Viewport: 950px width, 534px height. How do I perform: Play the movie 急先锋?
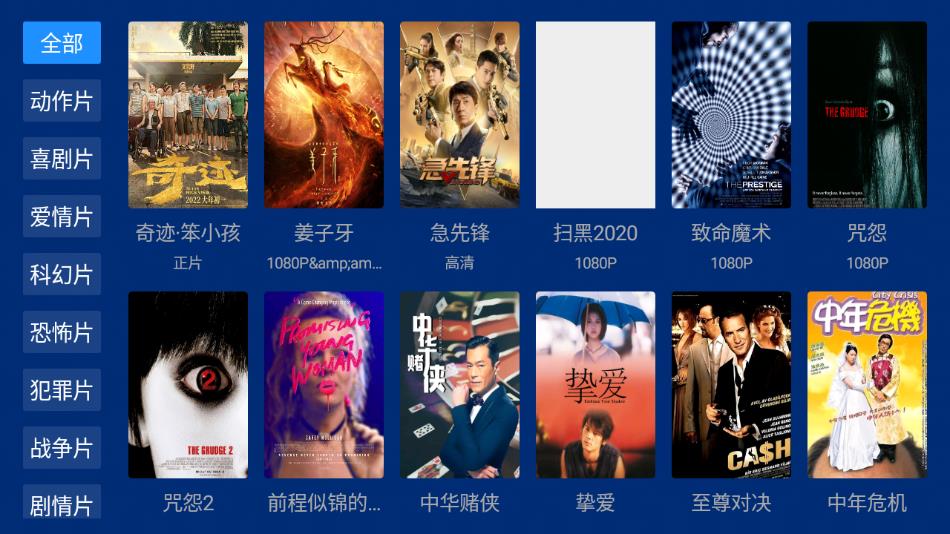[x=460, y=115]
